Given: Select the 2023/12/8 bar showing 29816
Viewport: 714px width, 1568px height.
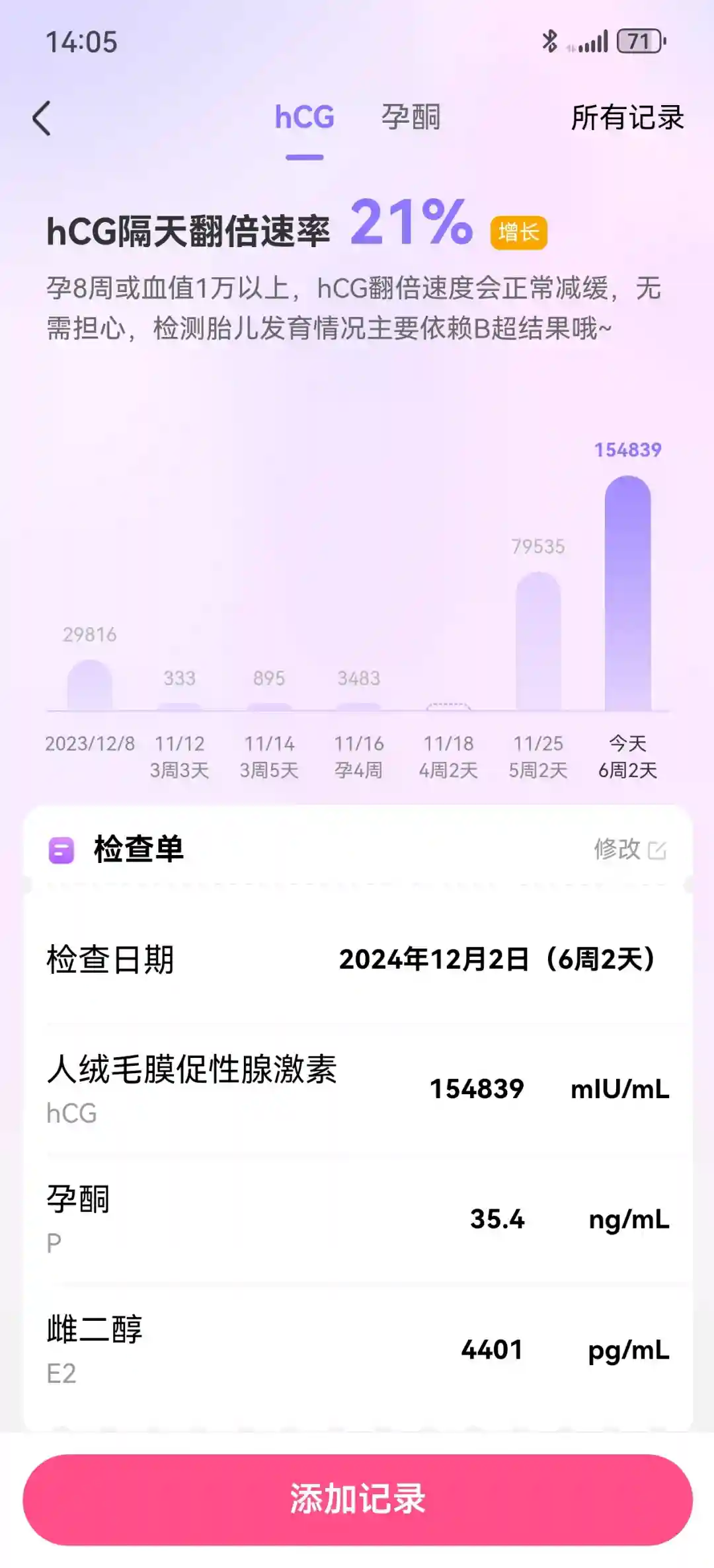Looking at the screenshot, I should [x=90, y=685].
